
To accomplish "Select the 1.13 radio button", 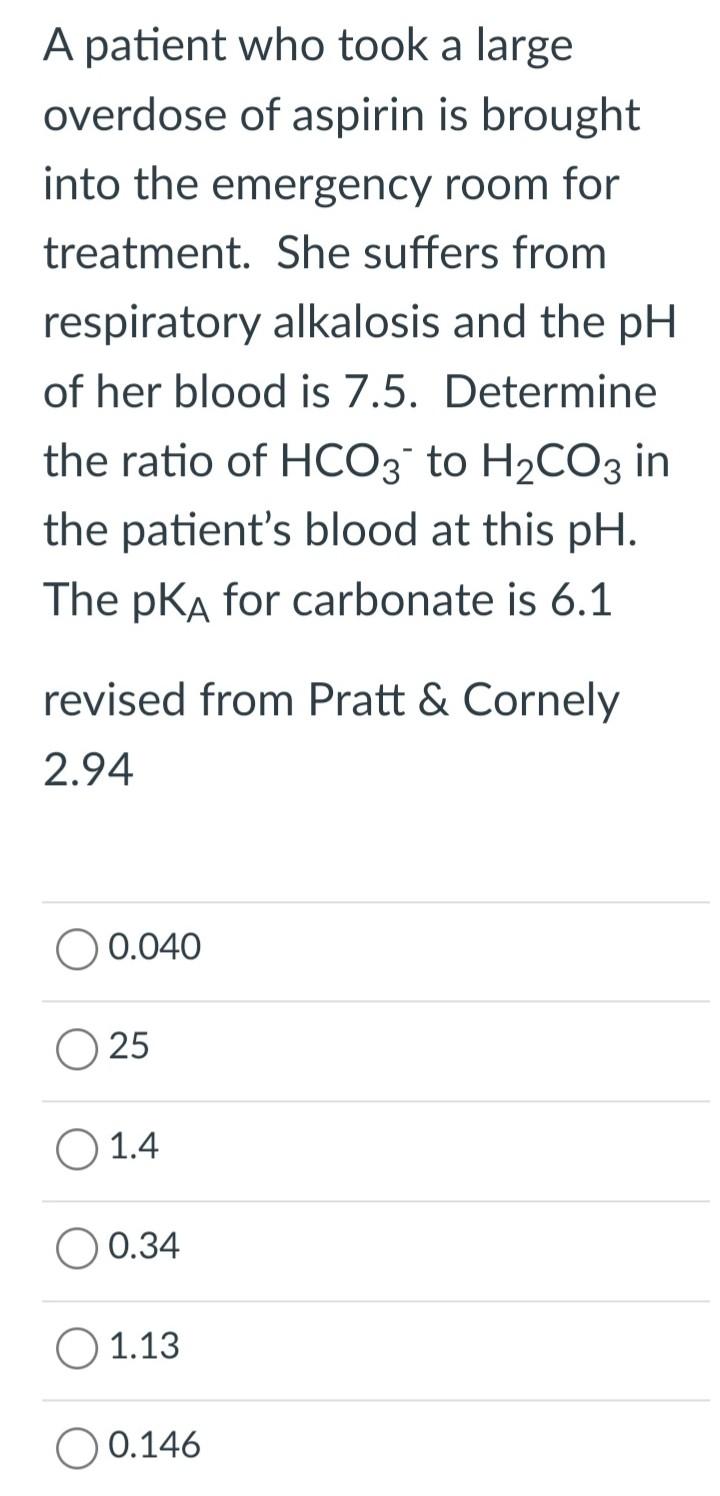I will (76, 1347).
